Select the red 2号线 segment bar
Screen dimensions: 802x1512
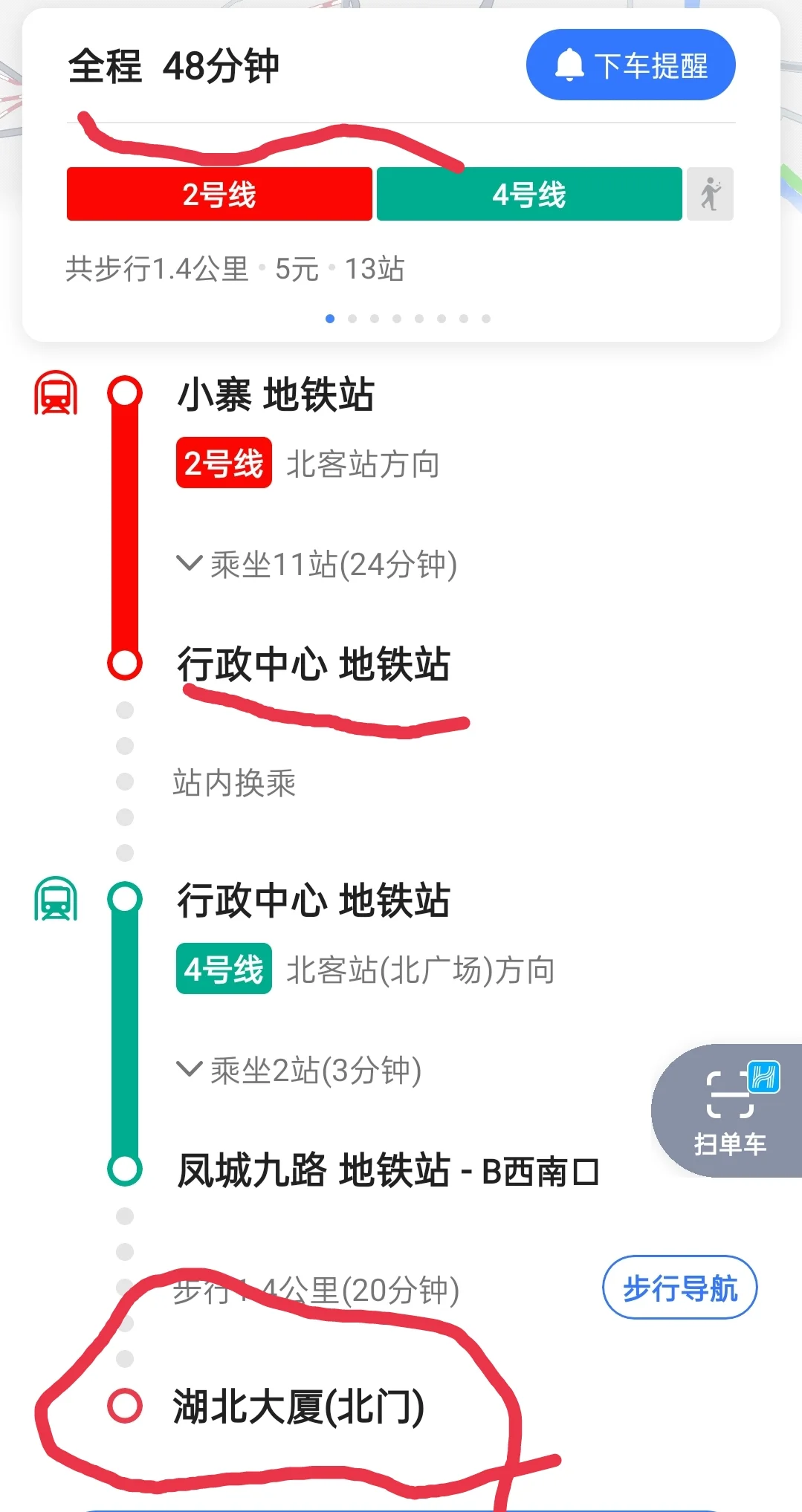pyautogui.click(x=219, y=195)
